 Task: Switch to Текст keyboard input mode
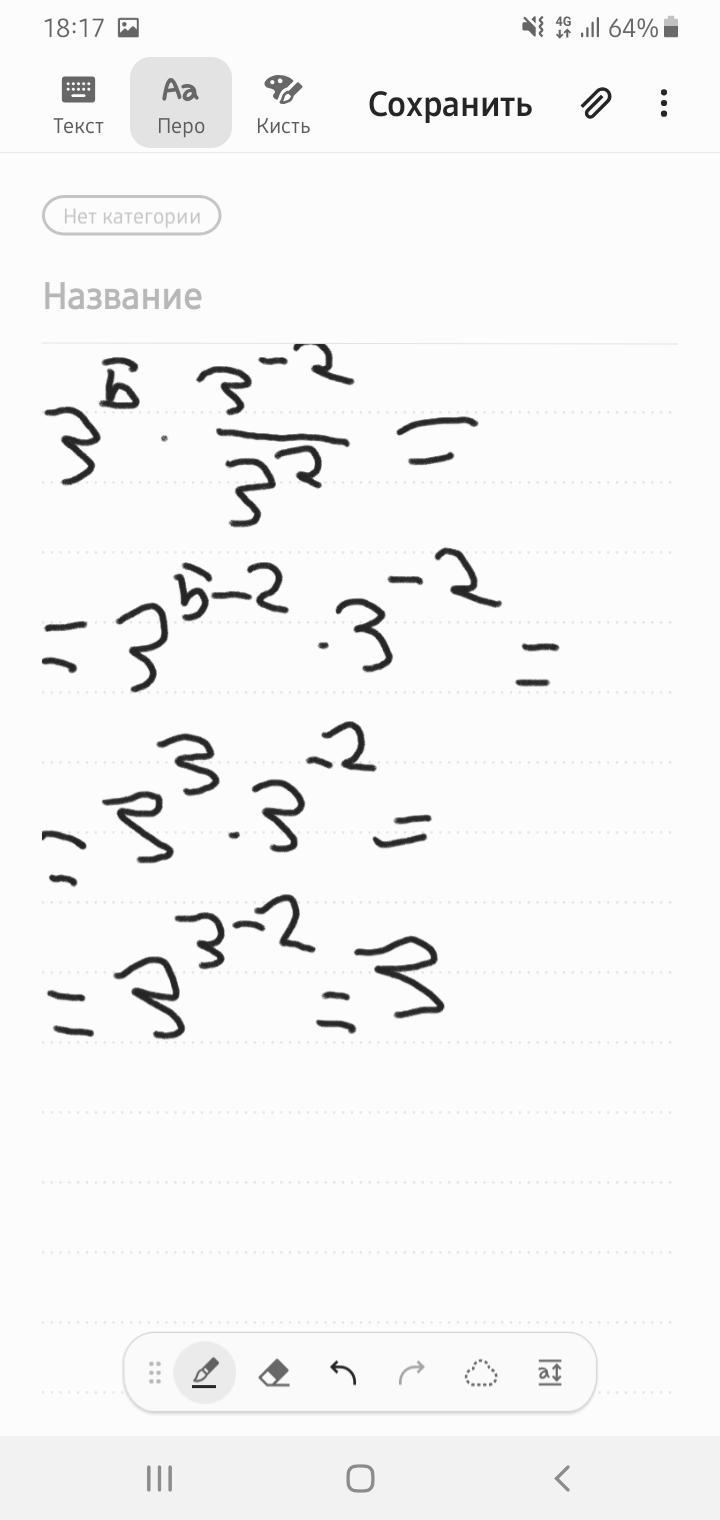coord(78,104)
